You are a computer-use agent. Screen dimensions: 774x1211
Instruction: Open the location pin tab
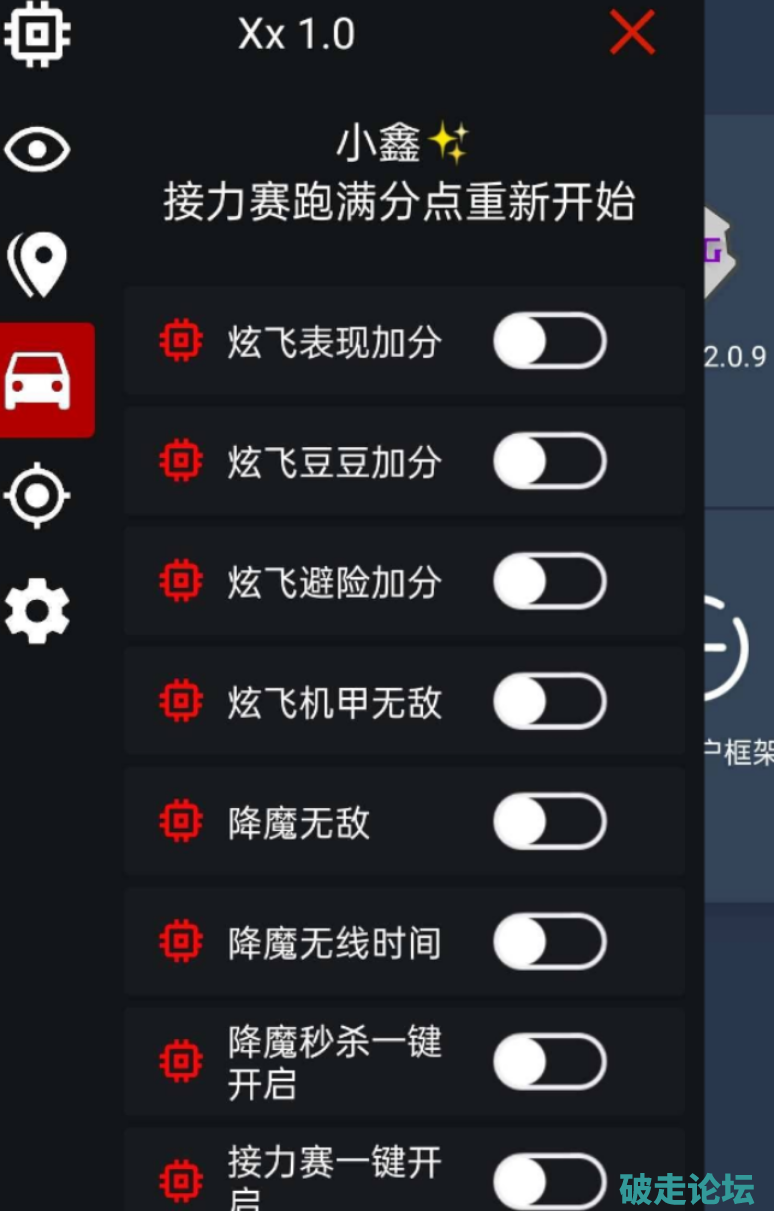point(37,265)
